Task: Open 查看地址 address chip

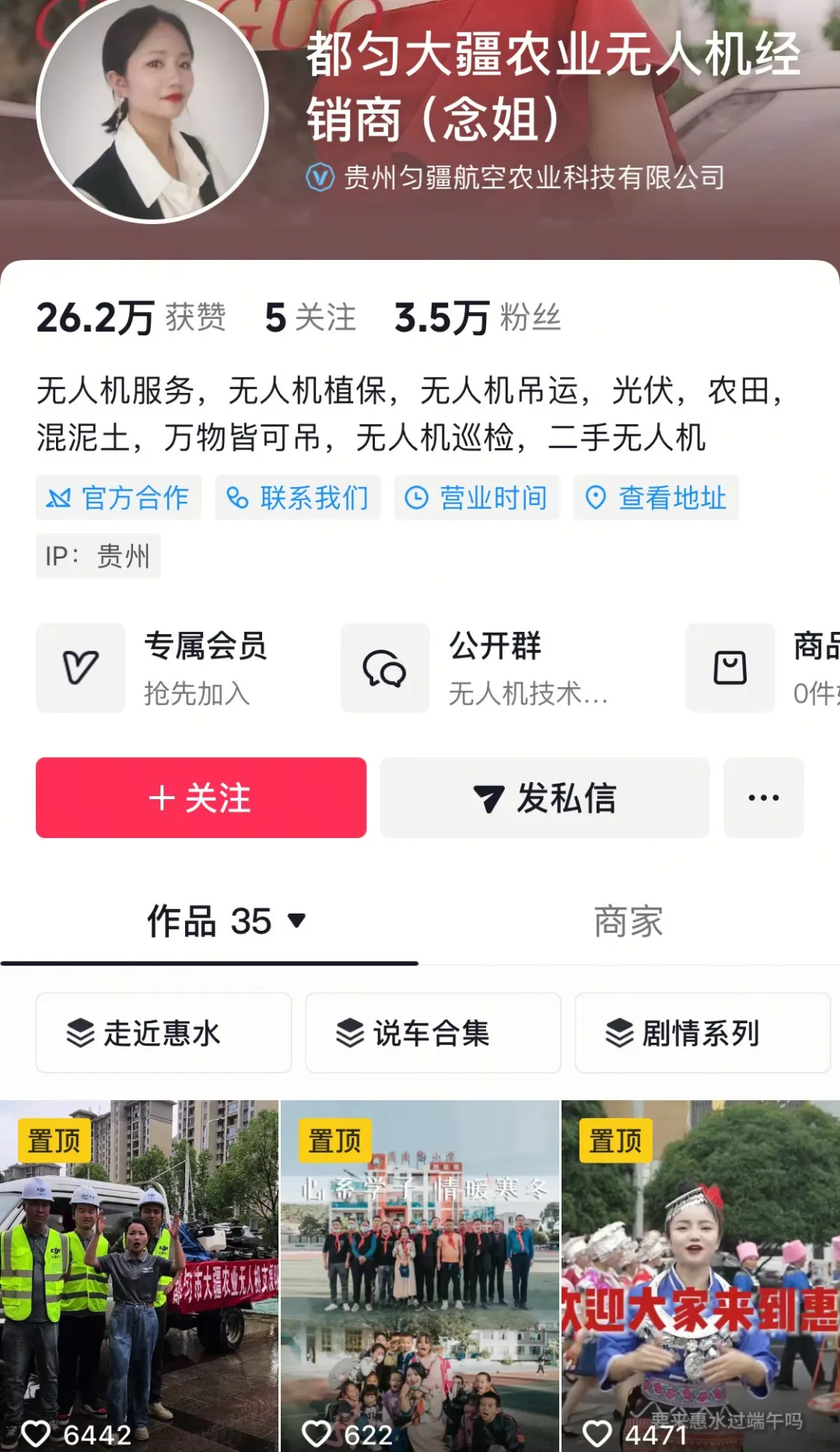Action: tap(656, 497)
